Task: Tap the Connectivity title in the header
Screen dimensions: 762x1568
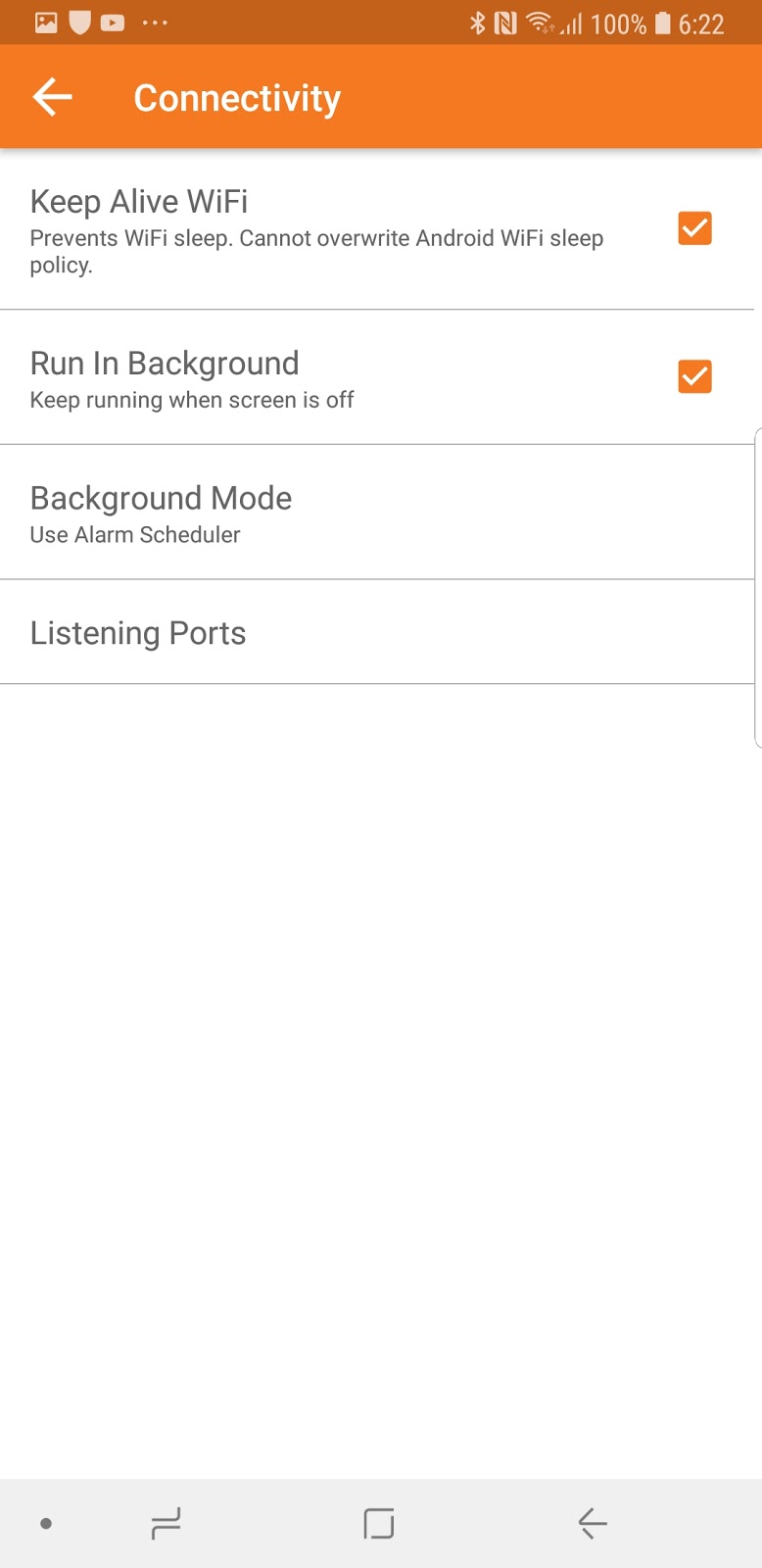Action: [x=237, y=97]
